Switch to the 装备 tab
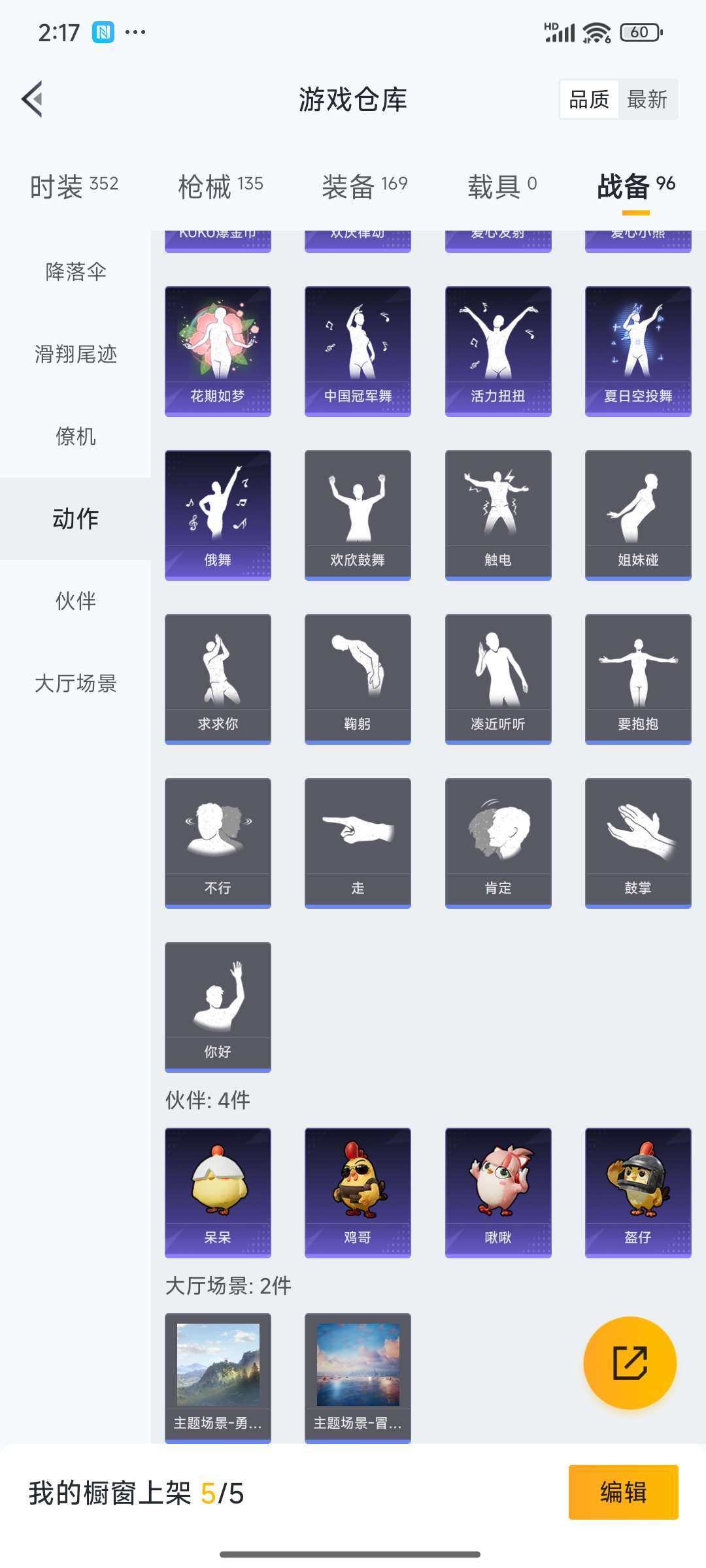 tap(364, 186)
